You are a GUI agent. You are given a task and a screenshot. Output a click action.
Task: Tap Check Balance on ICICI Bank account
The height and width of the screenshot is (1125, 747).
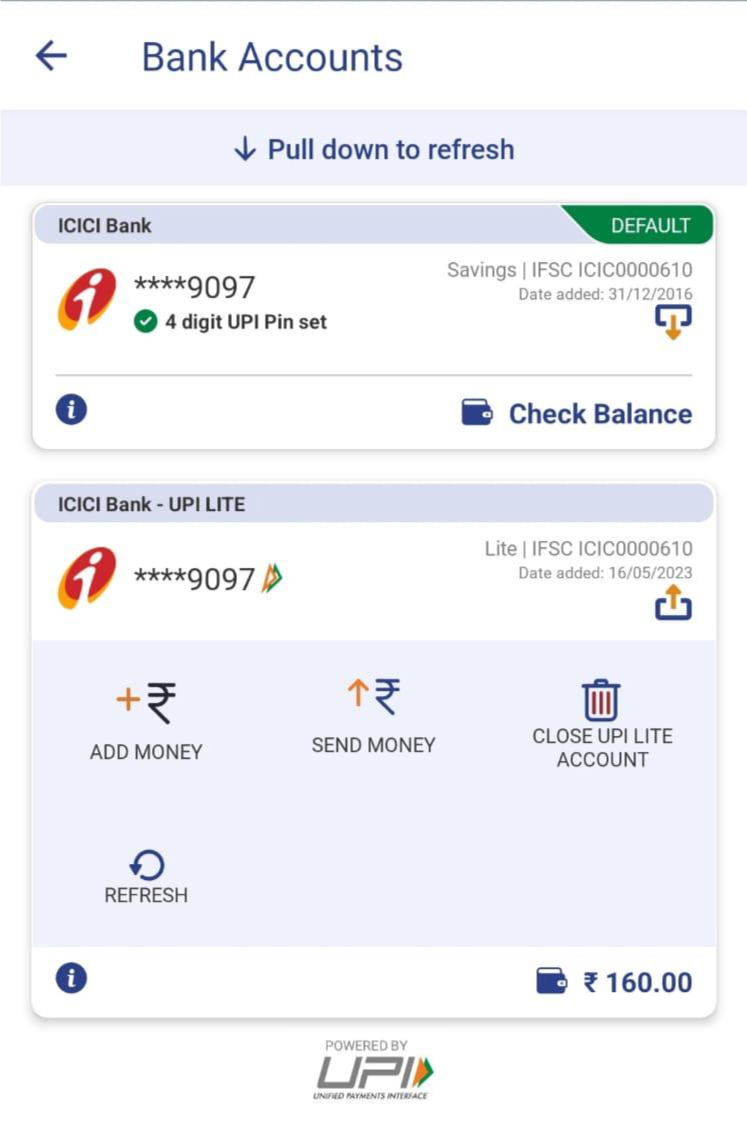click(599, 413)
